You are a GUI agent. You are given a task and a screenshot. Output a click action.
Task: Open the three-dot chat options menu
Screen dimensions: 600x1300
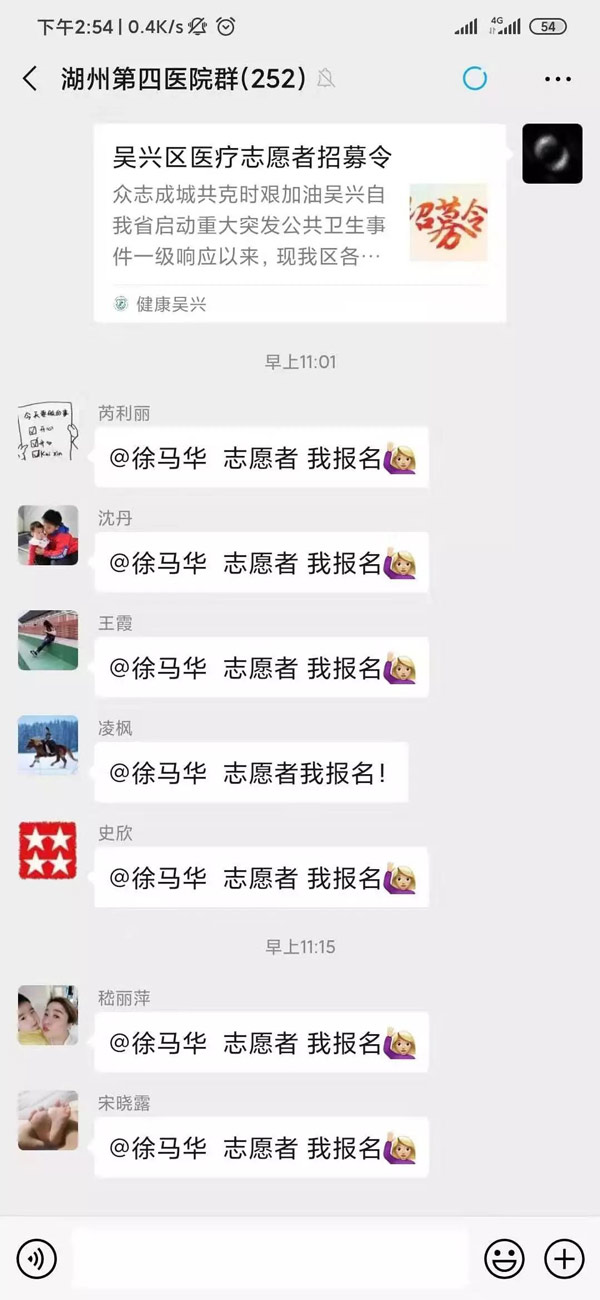click(558, 79)
